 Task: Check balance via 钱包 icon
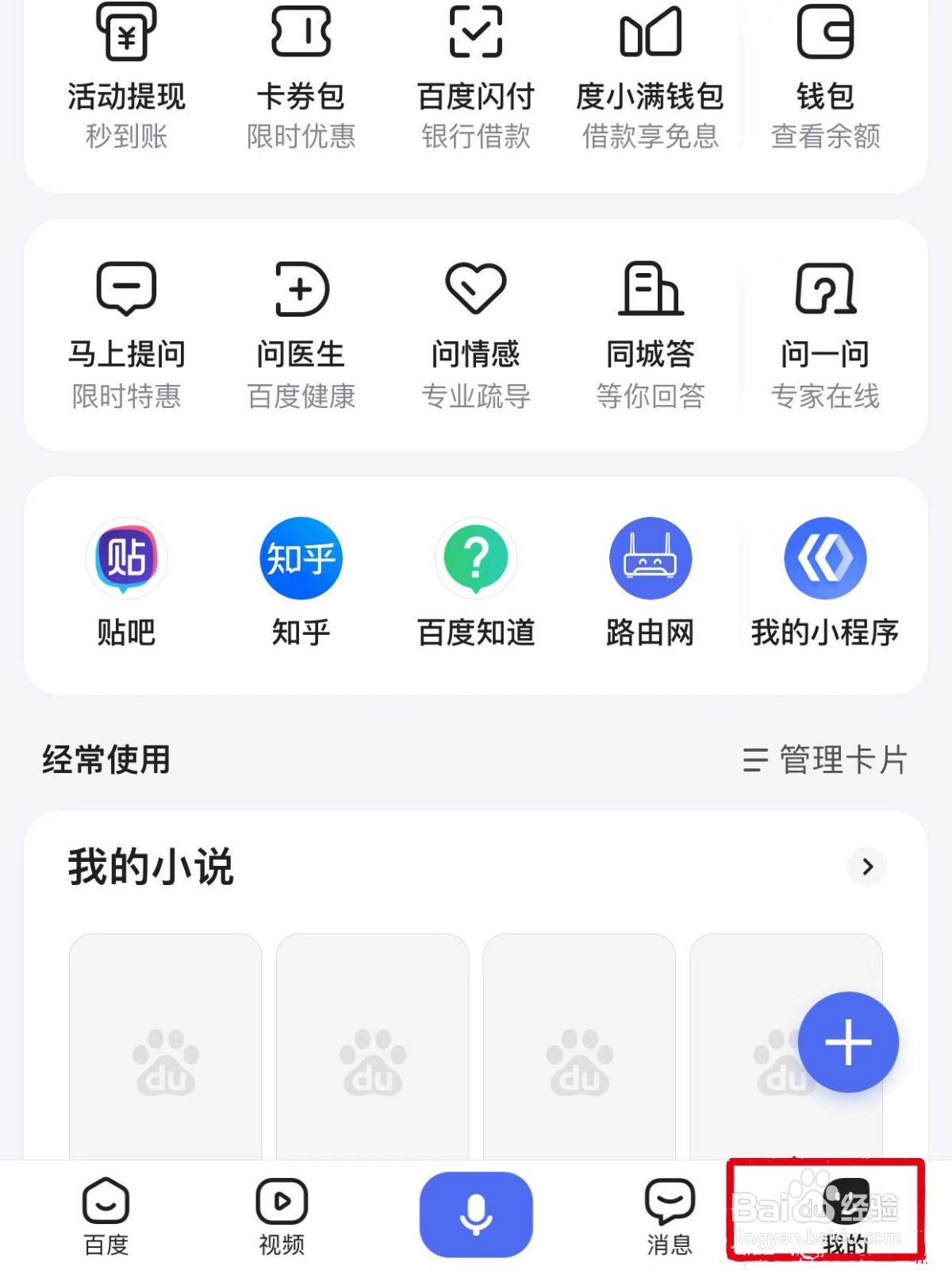(827, 71)
